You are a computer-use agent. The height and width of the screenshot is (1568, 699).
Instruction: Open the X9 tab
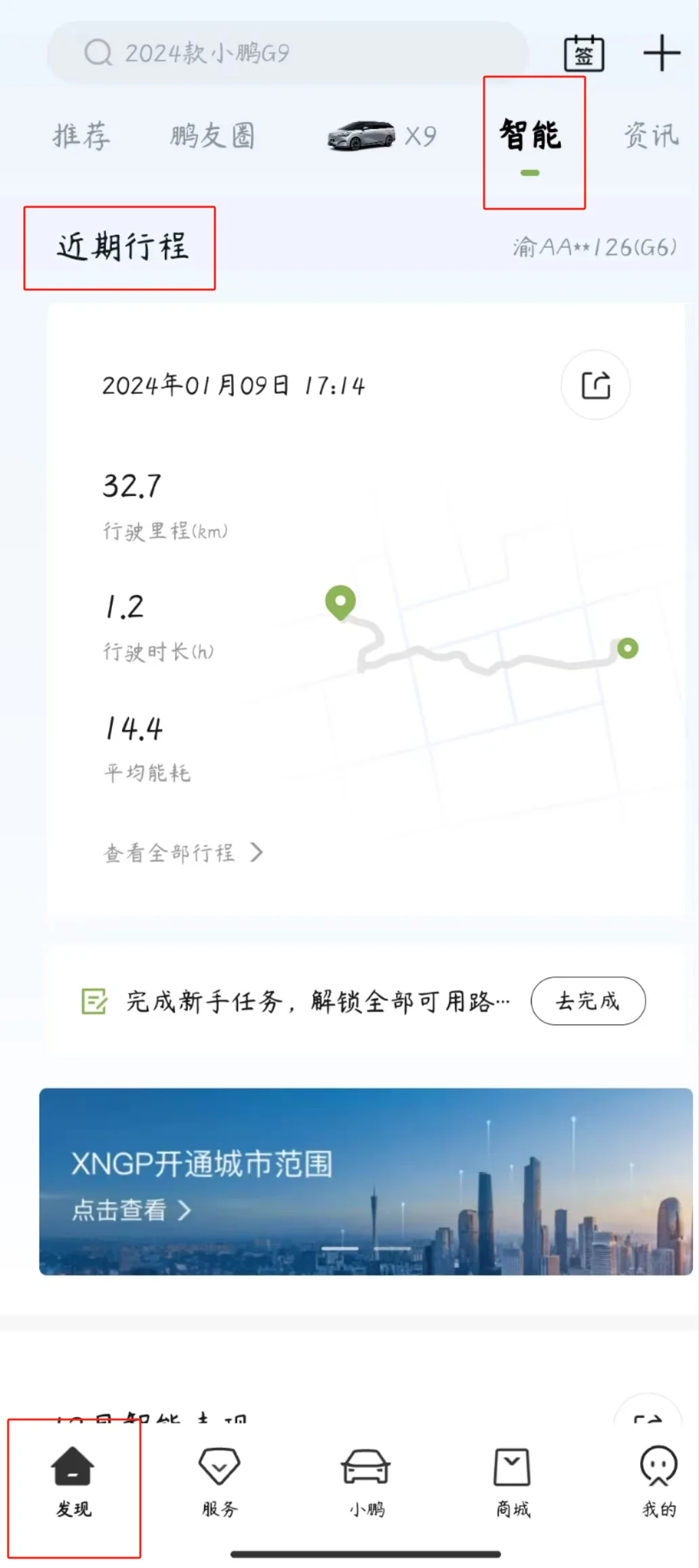382,136
